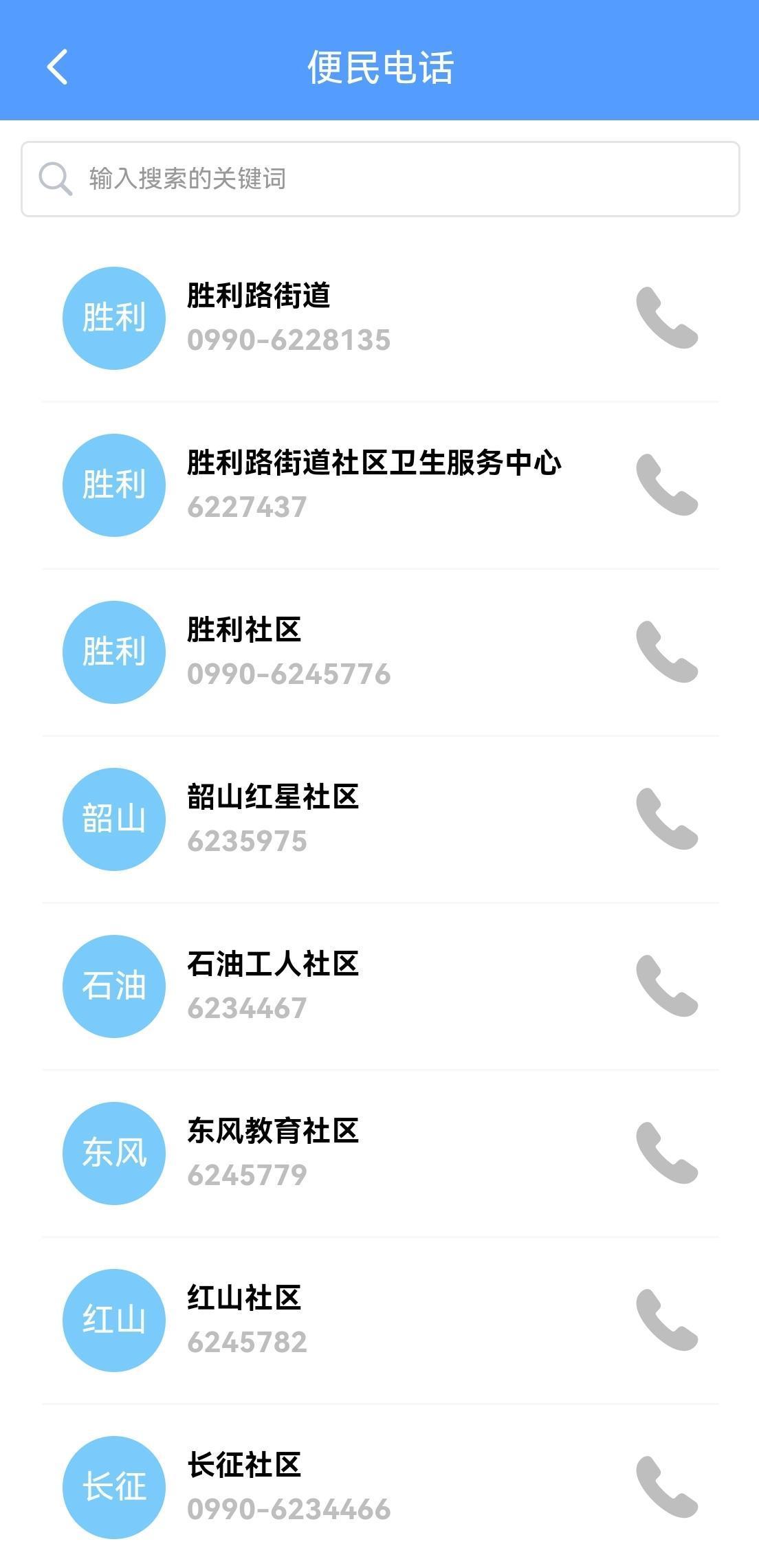Phone 长征社区 using its call icon
Screen dimensions: 759x1568
pyautogui.click(x=667, y=1488)
